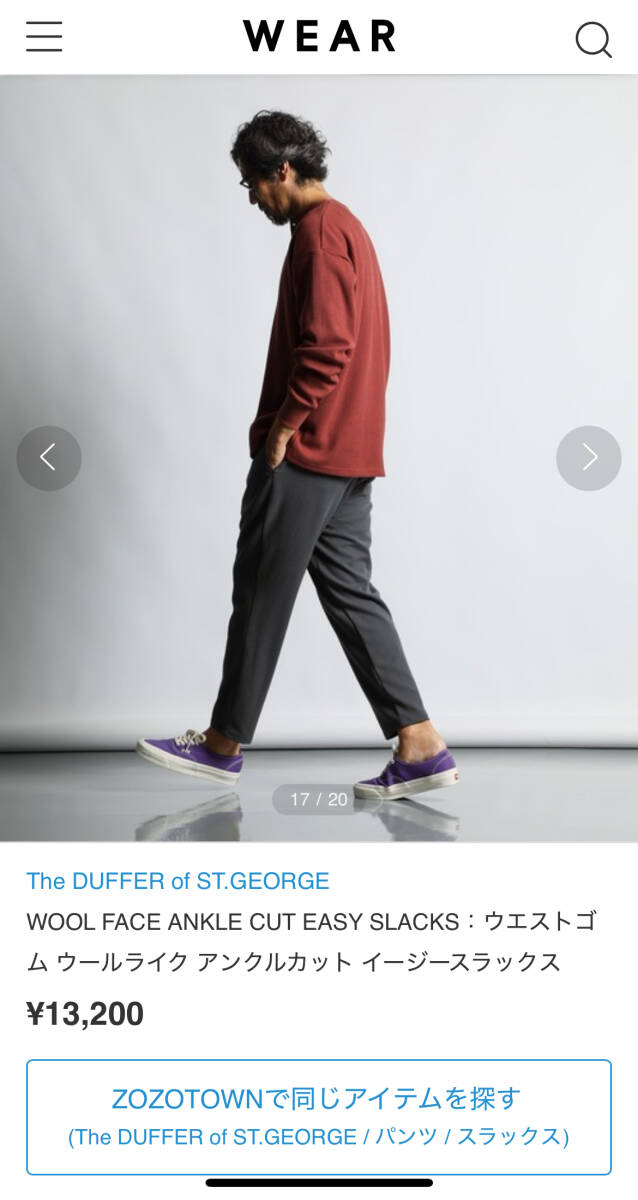Open The DUFFER of ST.GEORGE brand link
638x1200 pixels.
click(178, 881)
